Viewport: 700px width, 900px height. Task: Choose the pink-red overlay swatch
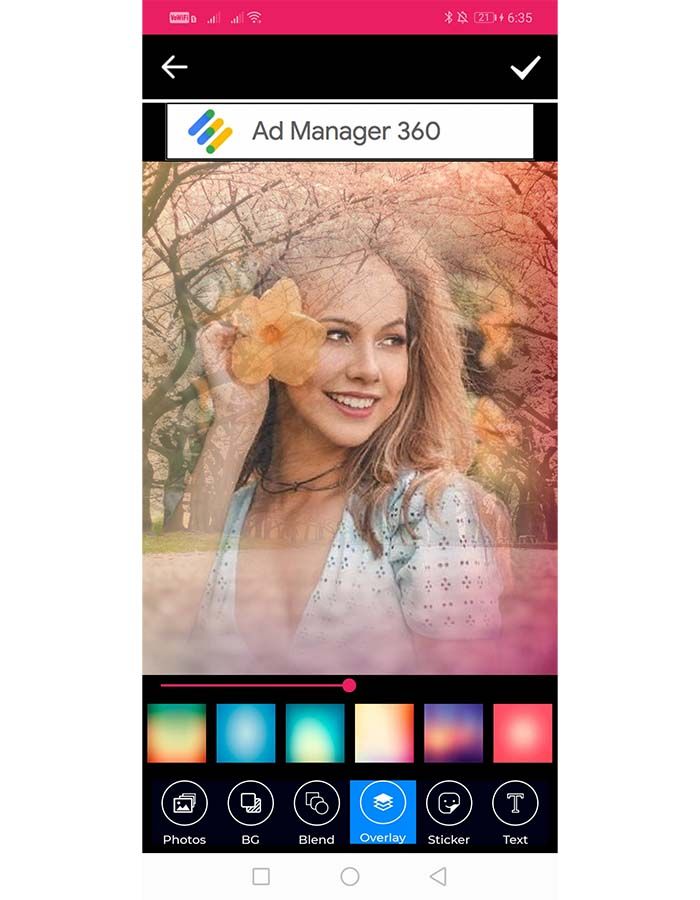(x=522, y=733)
